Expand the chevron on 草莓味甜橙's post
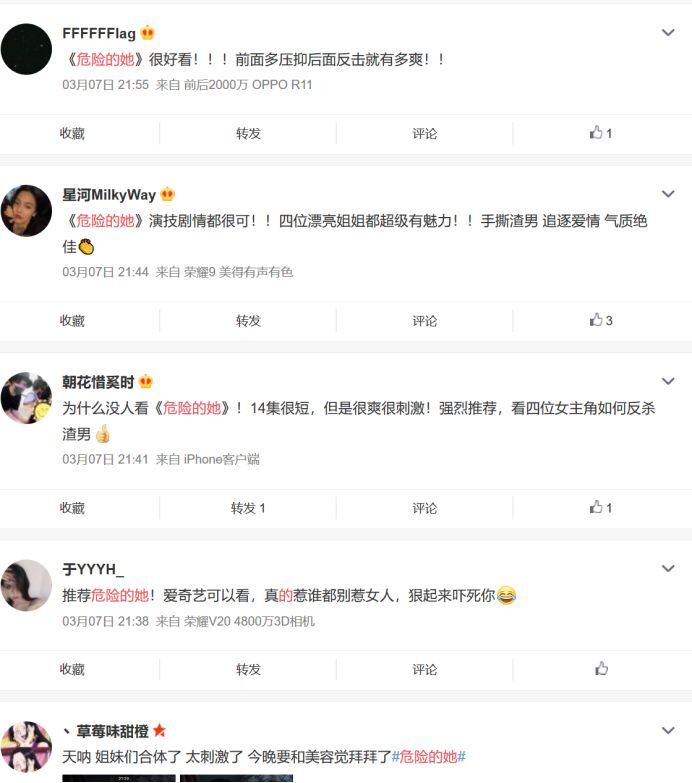This screenshot has width=692, height=783. click(668, 731)
